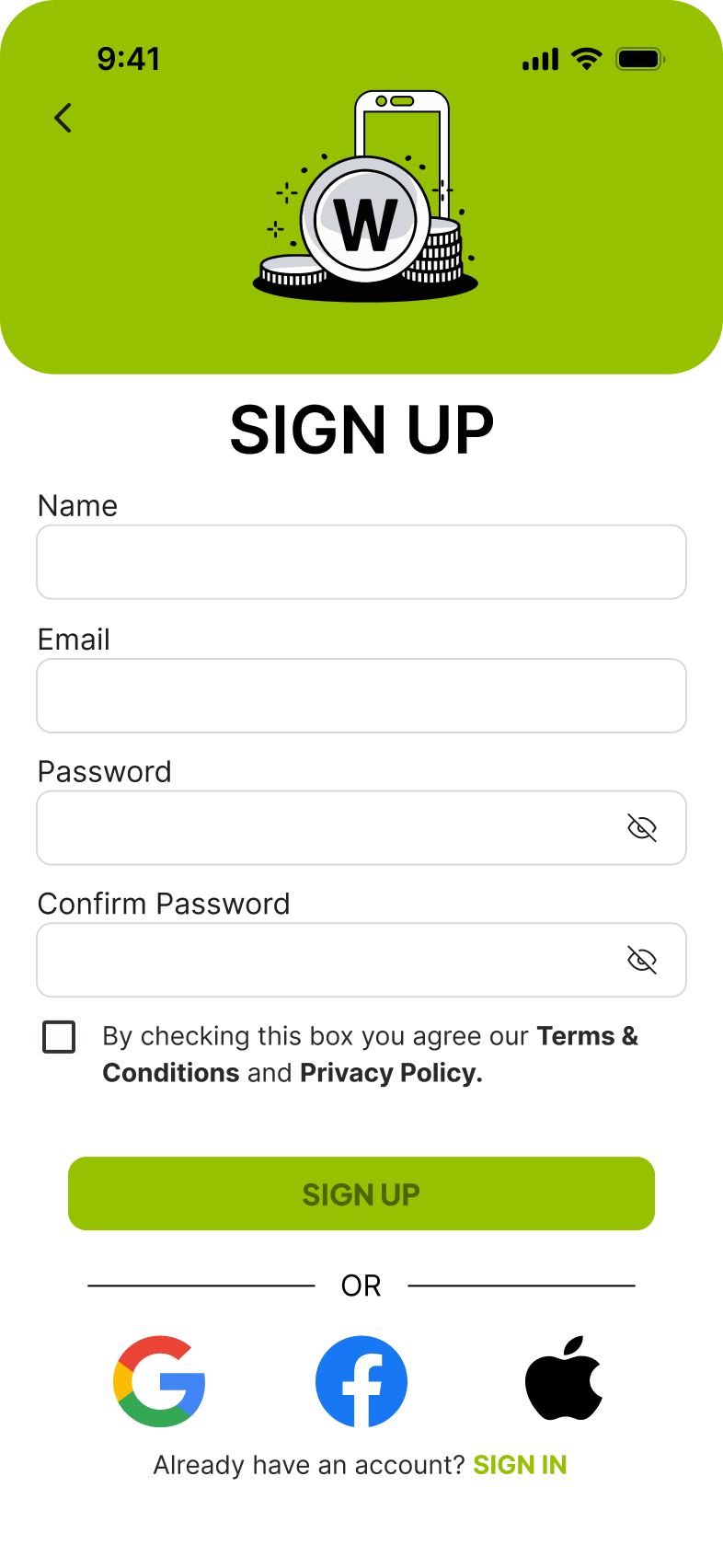The height and width of the screenshot is (1568, 723).
Task: Check the Terms and Conditions agreement box
Action: click(x=58, y=1037)
